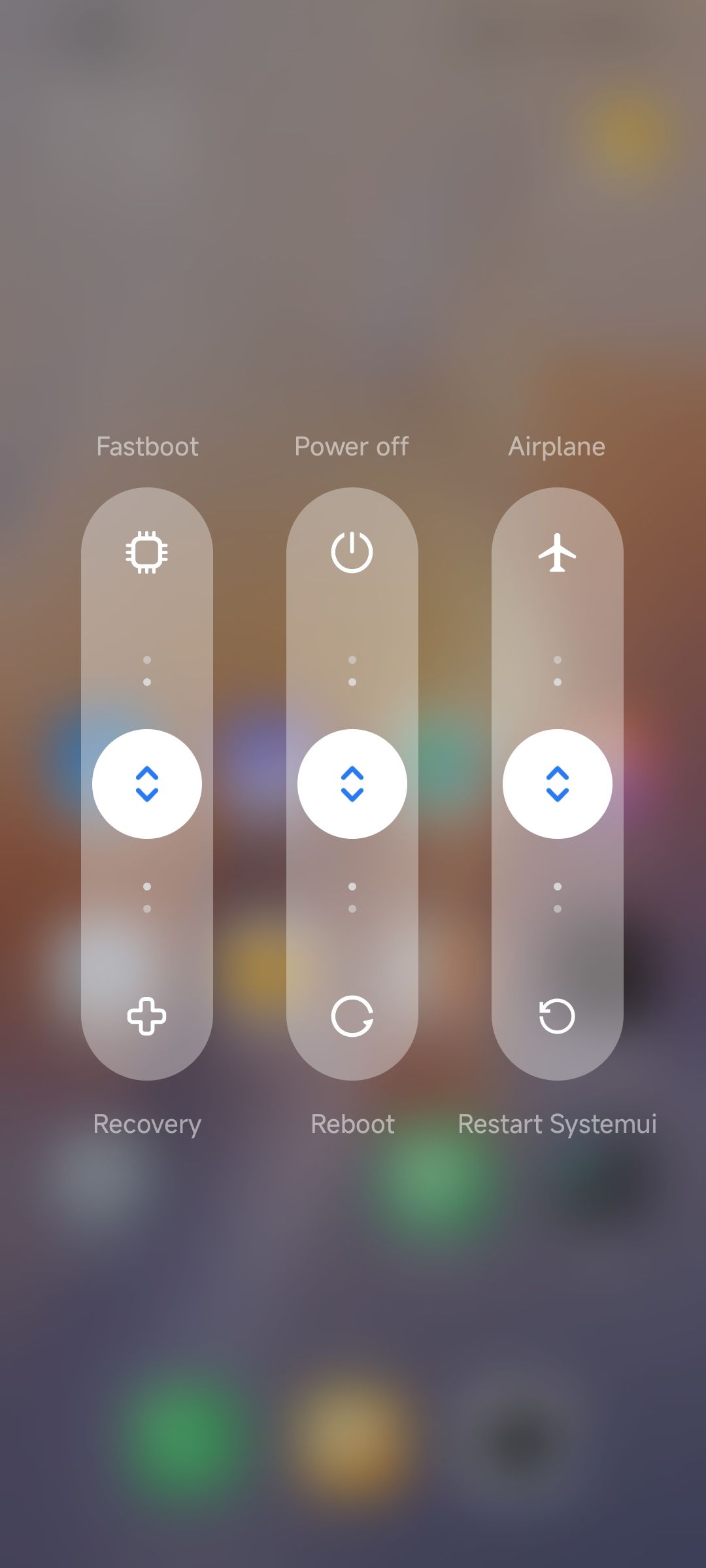The image size is (706, 1568).
Task: Tap the Power off/Reboot slider handle
Action: (352, 784)
